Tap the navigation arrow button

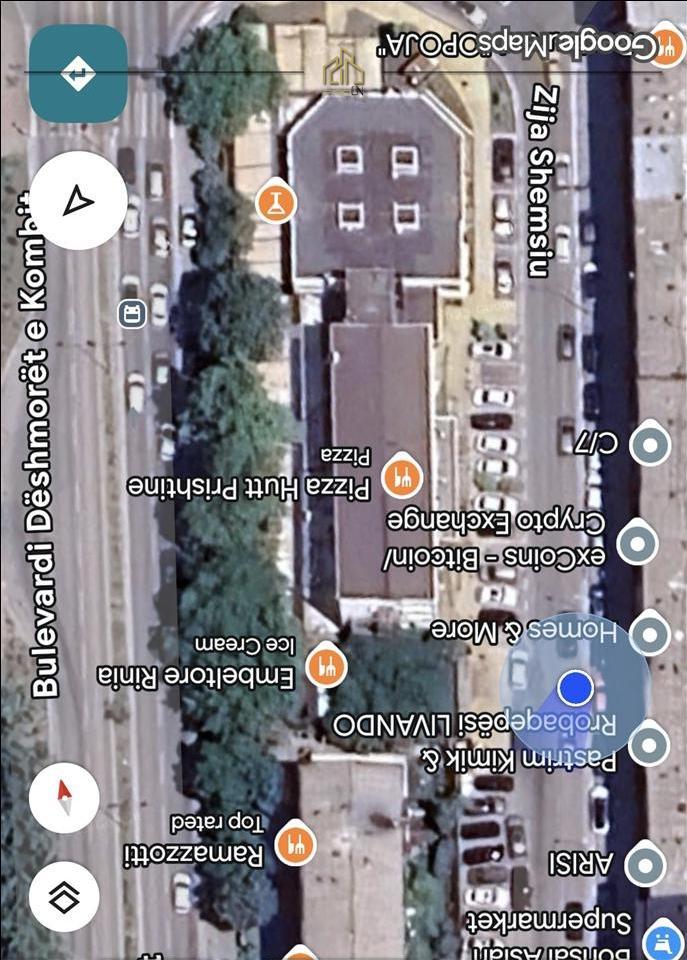point(78,200)
